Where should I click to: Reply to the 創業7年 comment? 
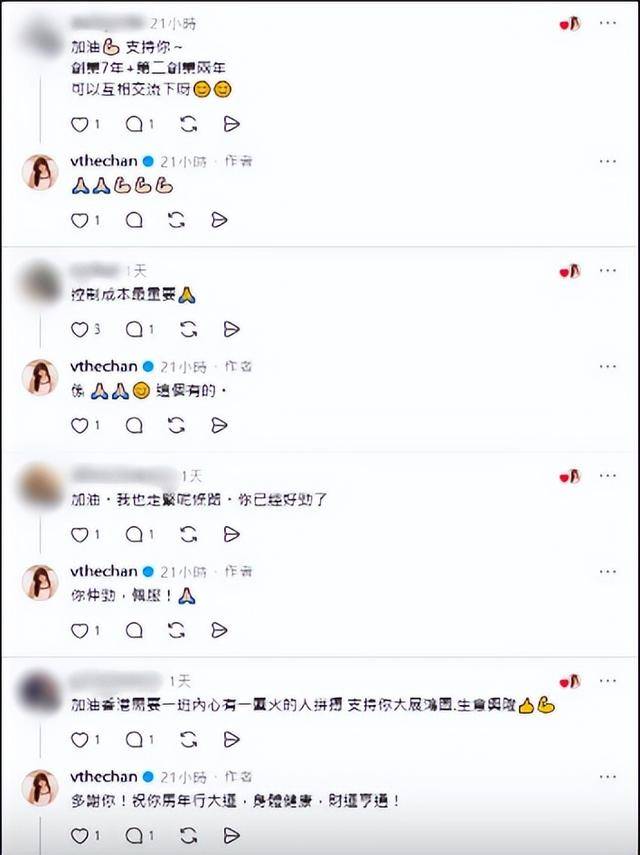click(x=134, y=124)
